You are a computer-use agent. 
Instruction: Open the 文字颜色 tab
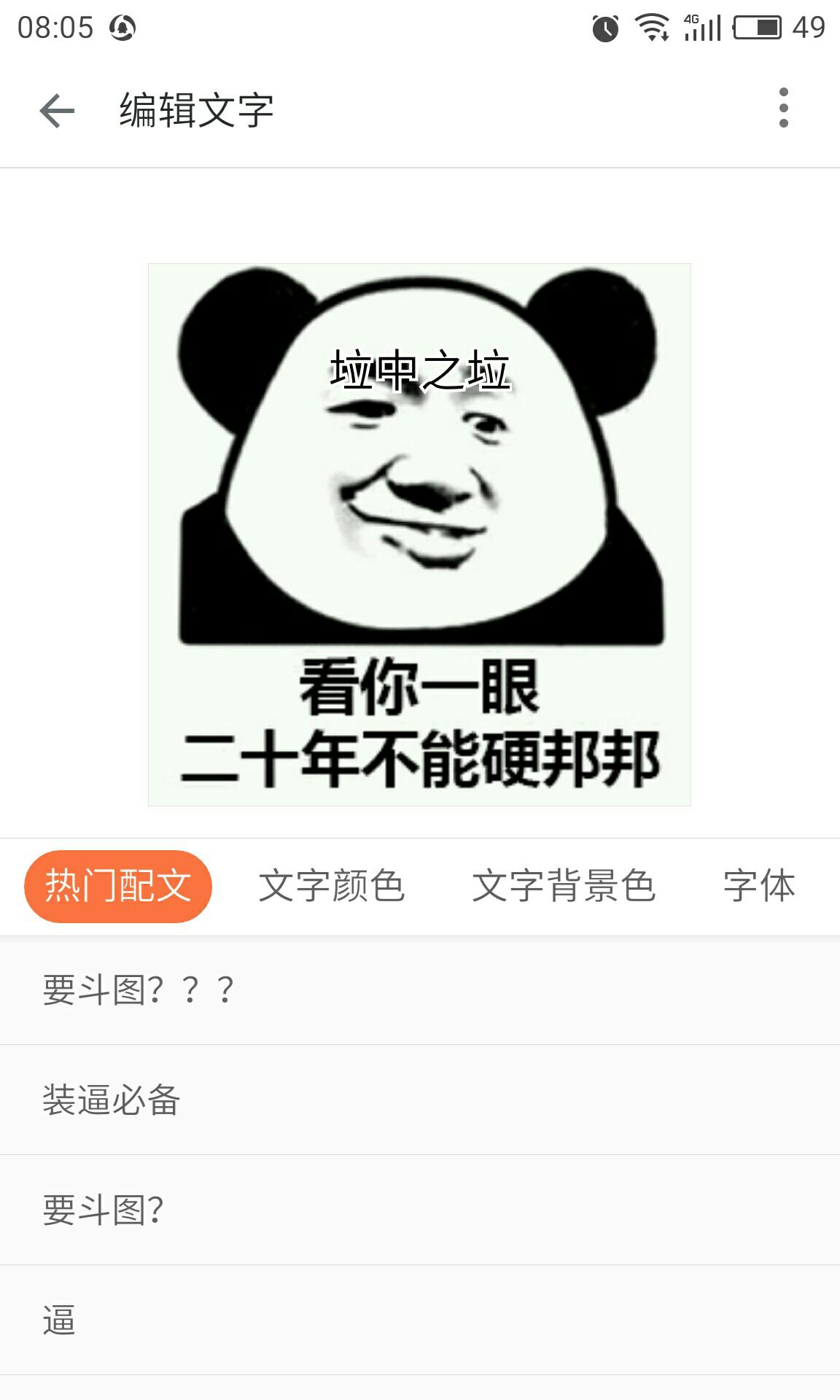(332, 886)
